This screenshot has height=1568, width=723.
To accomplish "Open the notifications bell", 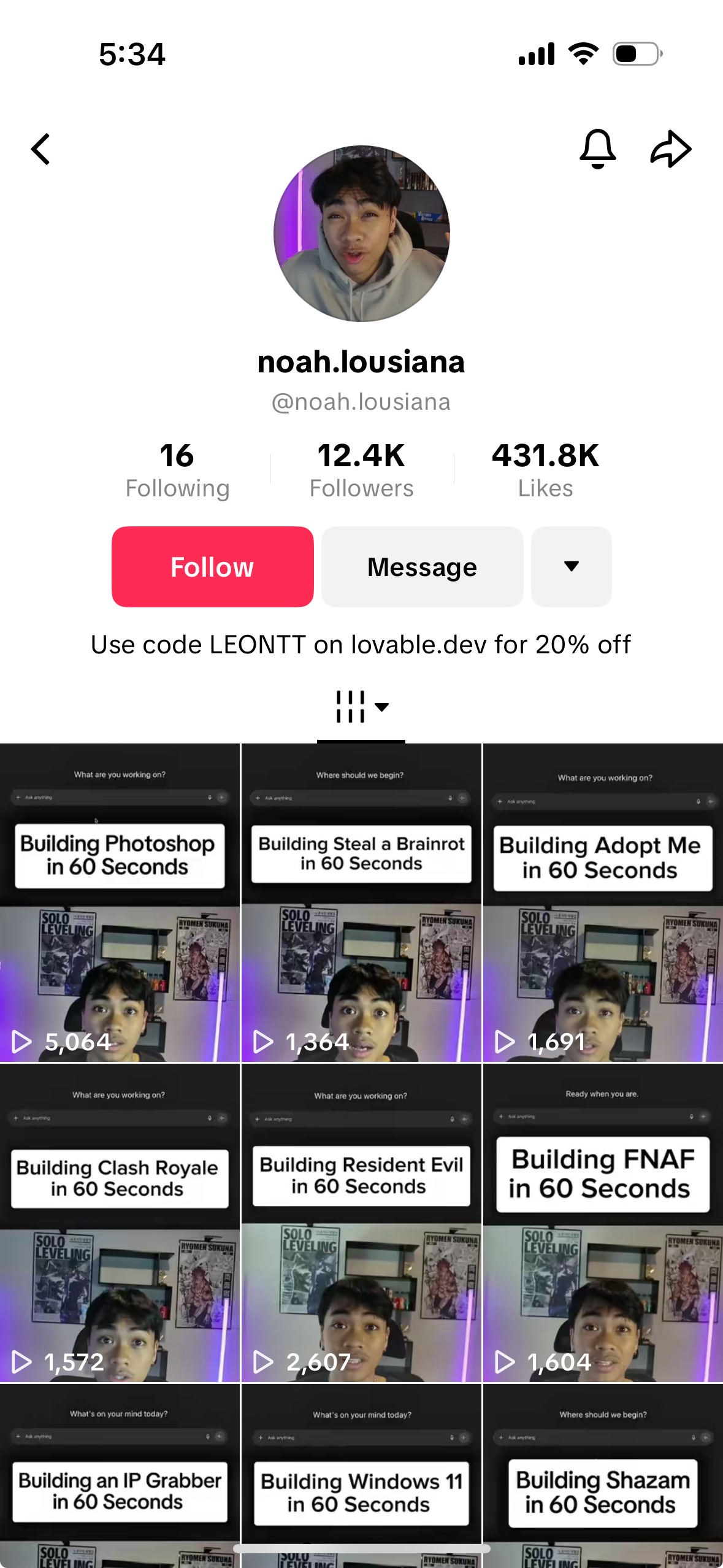I will 597,149.
